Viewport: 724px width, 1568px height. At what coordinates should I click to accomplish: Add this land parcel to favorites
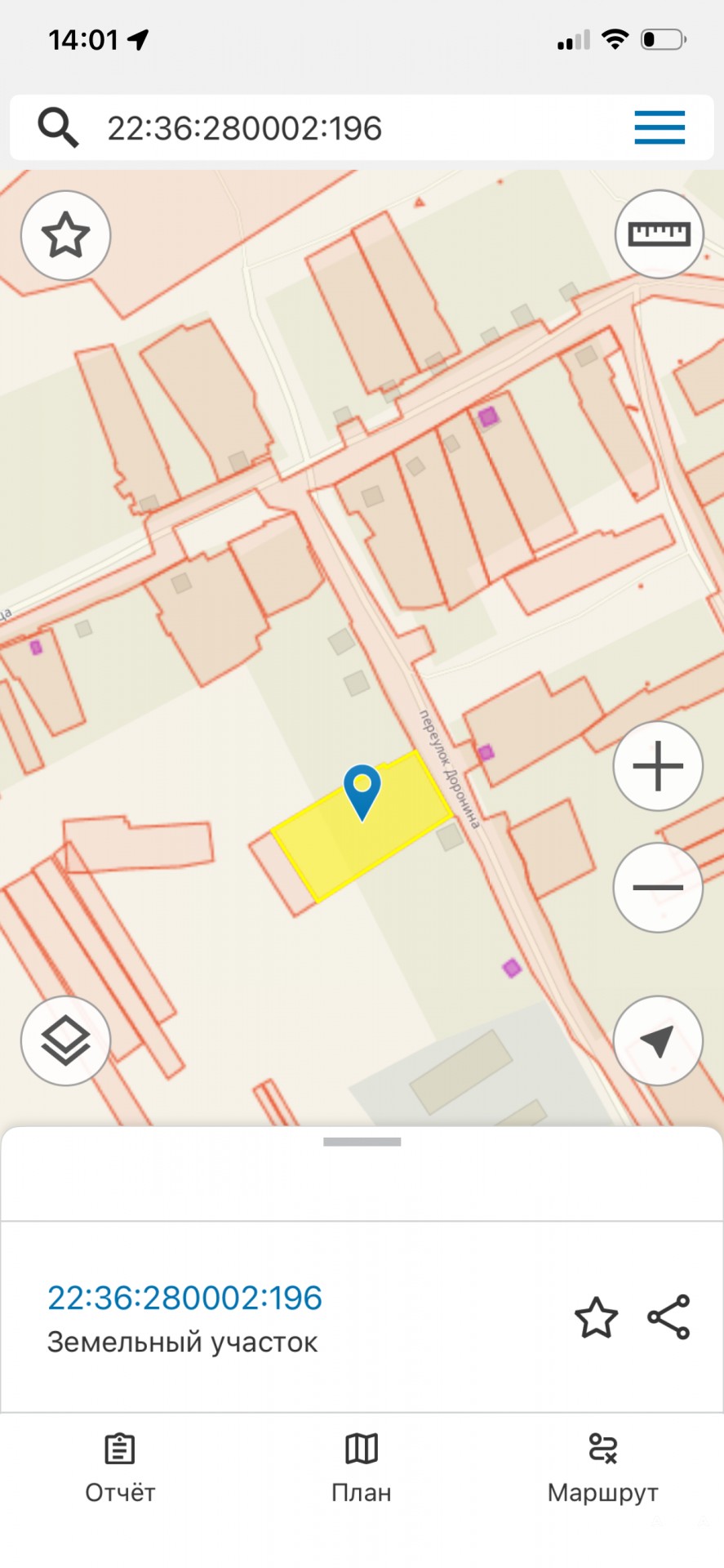pos(596,1317)
